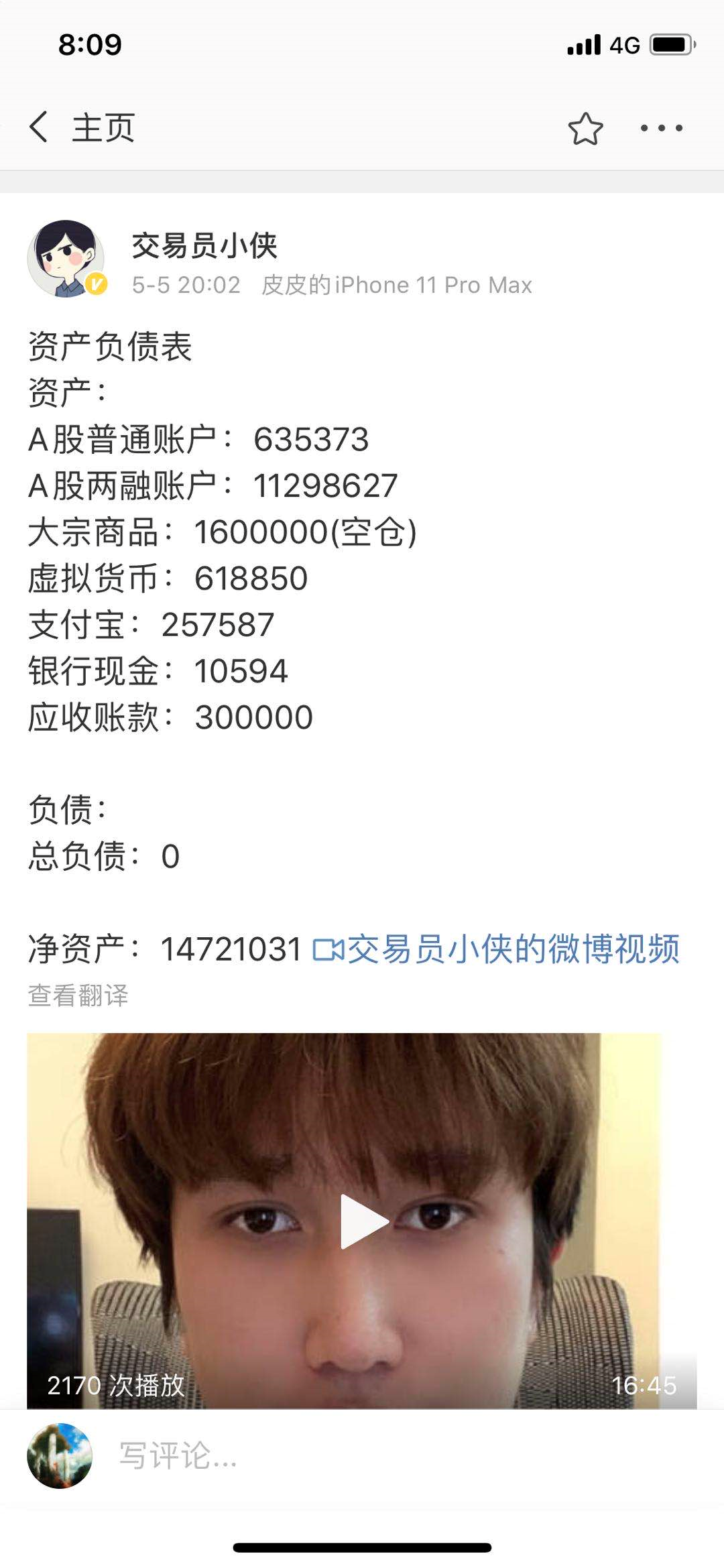Favorite this post with the star icon
This screenshot has height=1568, width=724.
[x=585, y=128]
